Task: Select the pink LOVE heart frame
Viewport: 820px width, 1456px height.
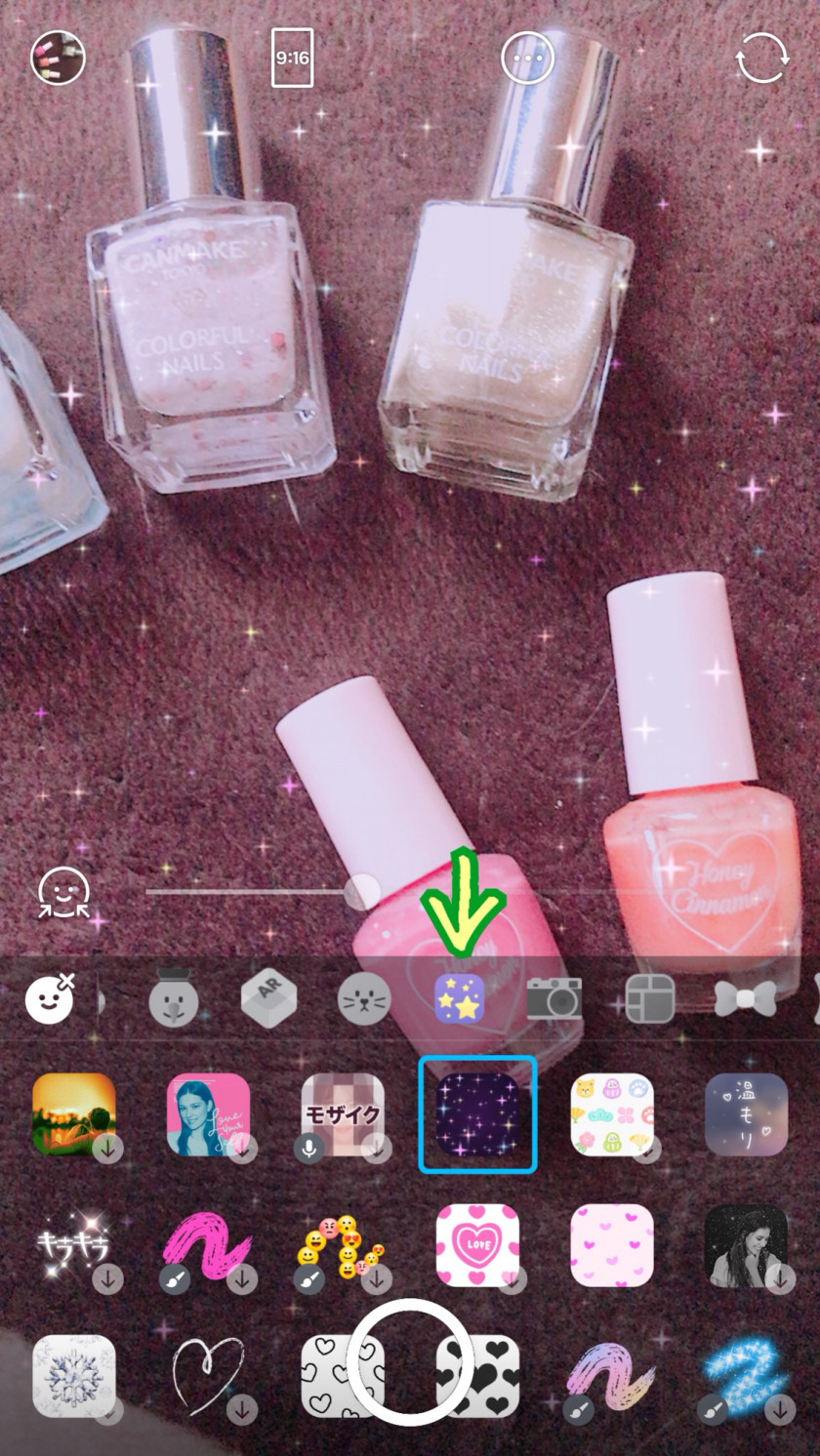Action: (x=477, y=1245)
